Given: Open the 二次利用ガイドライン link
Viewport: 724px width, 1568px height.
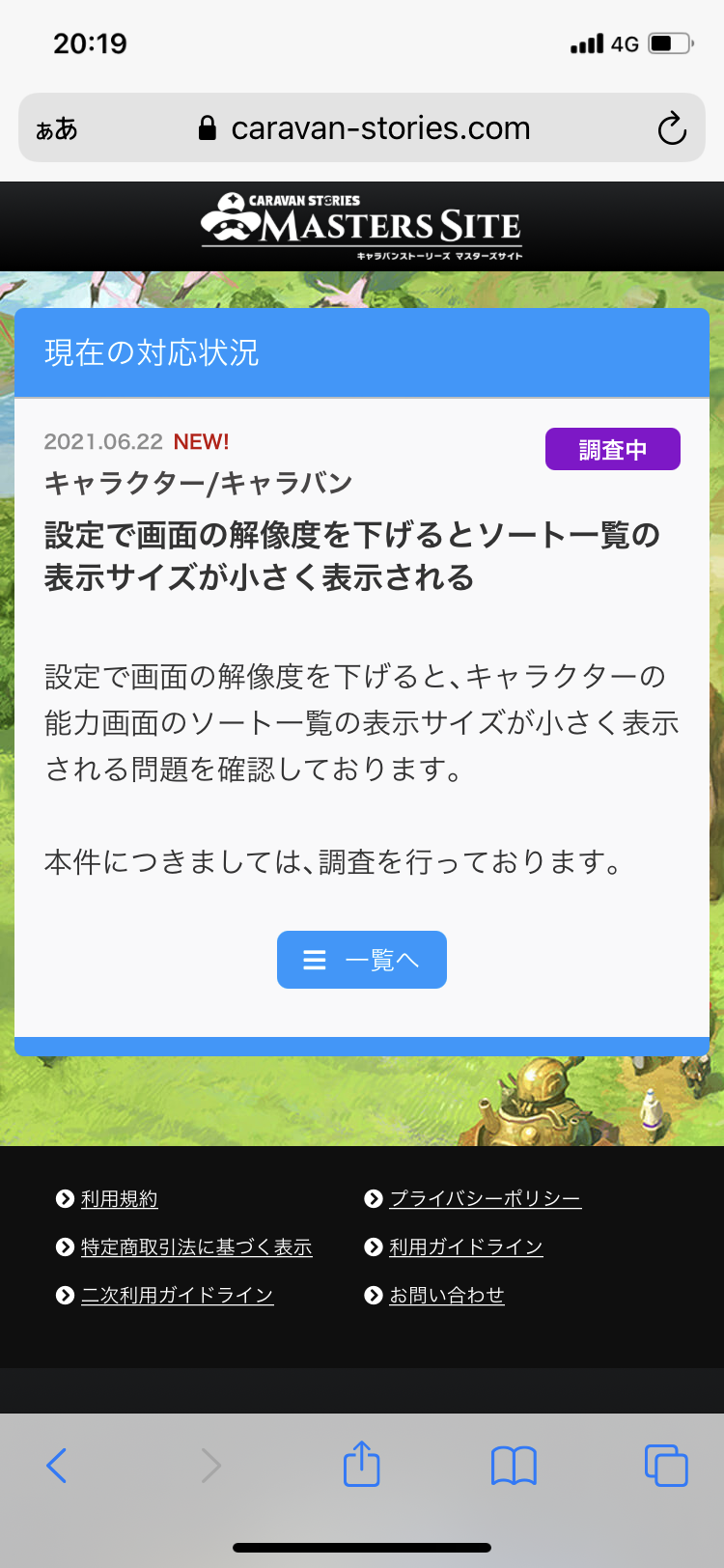Looking at the screenshot, I should [177, 1296].
